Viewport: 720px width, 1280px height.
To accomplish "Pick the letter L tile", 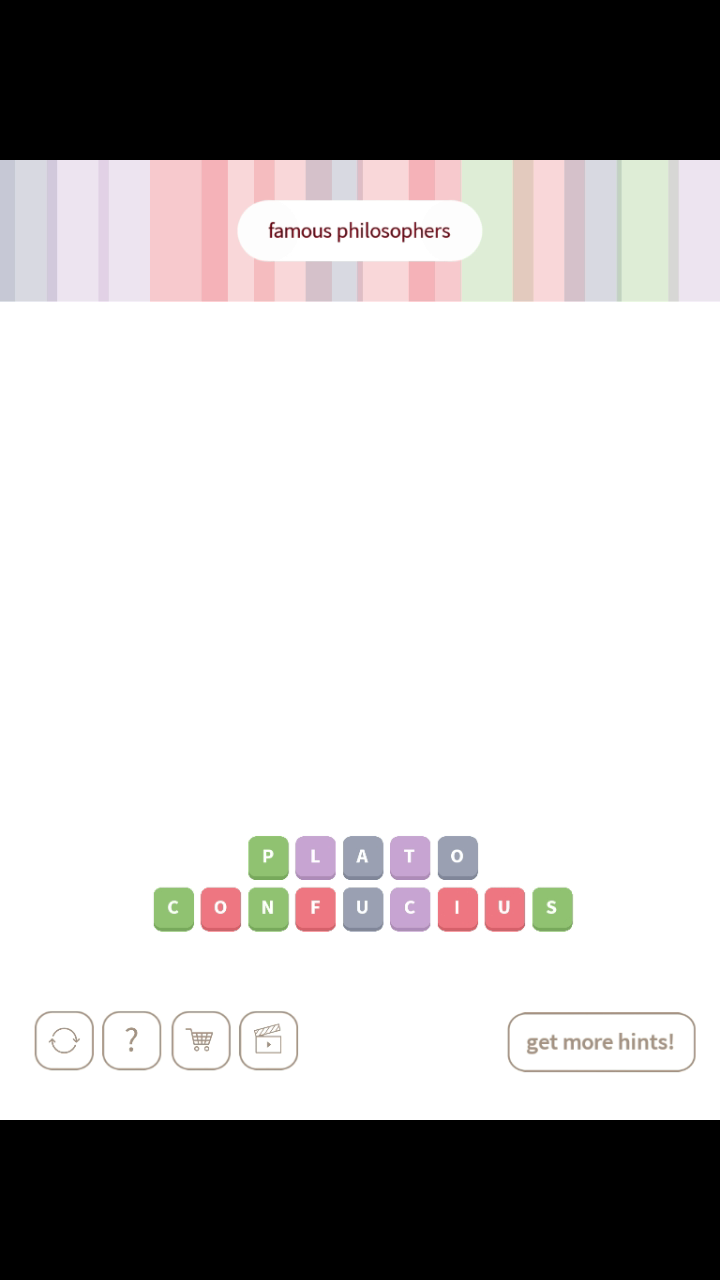I will pos(315,856).
